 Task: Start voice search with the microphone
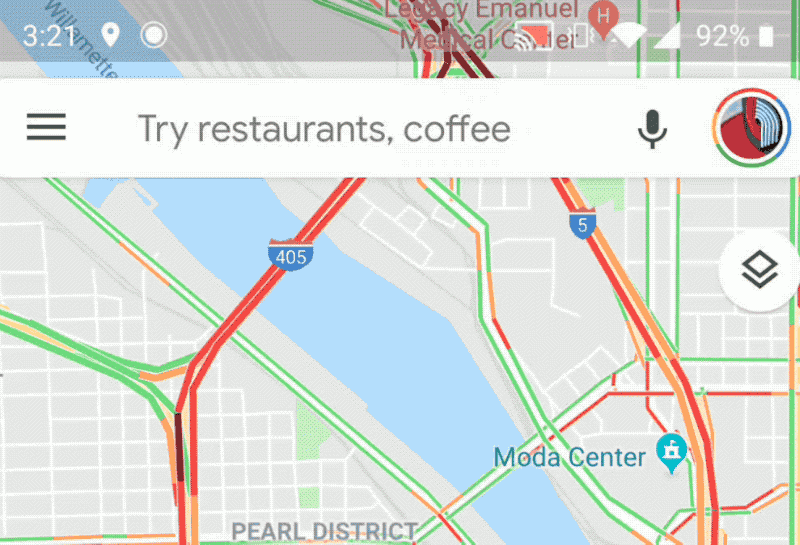(652, 129)
